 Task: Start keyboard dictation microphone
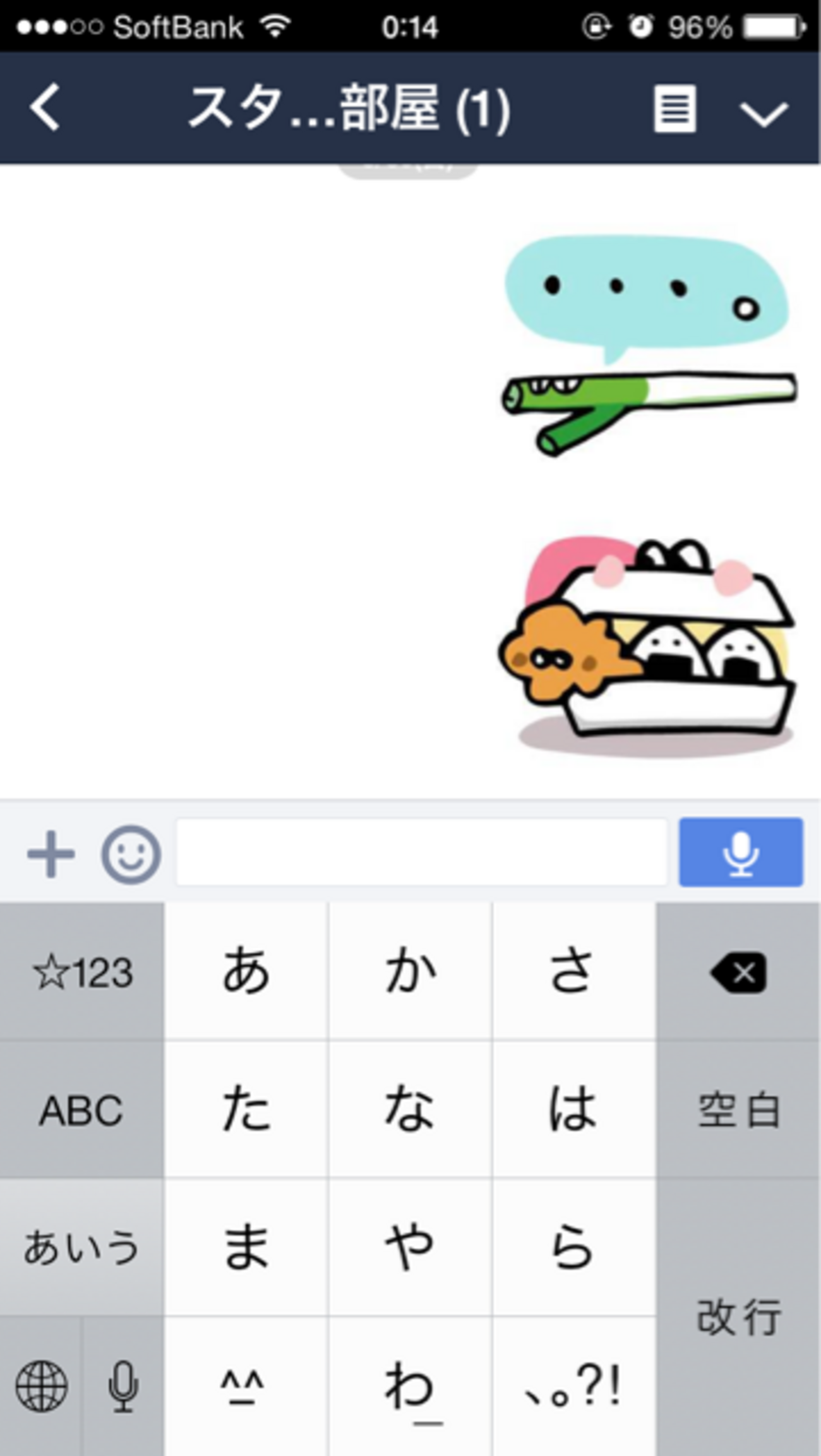[x=123, y=1387]
